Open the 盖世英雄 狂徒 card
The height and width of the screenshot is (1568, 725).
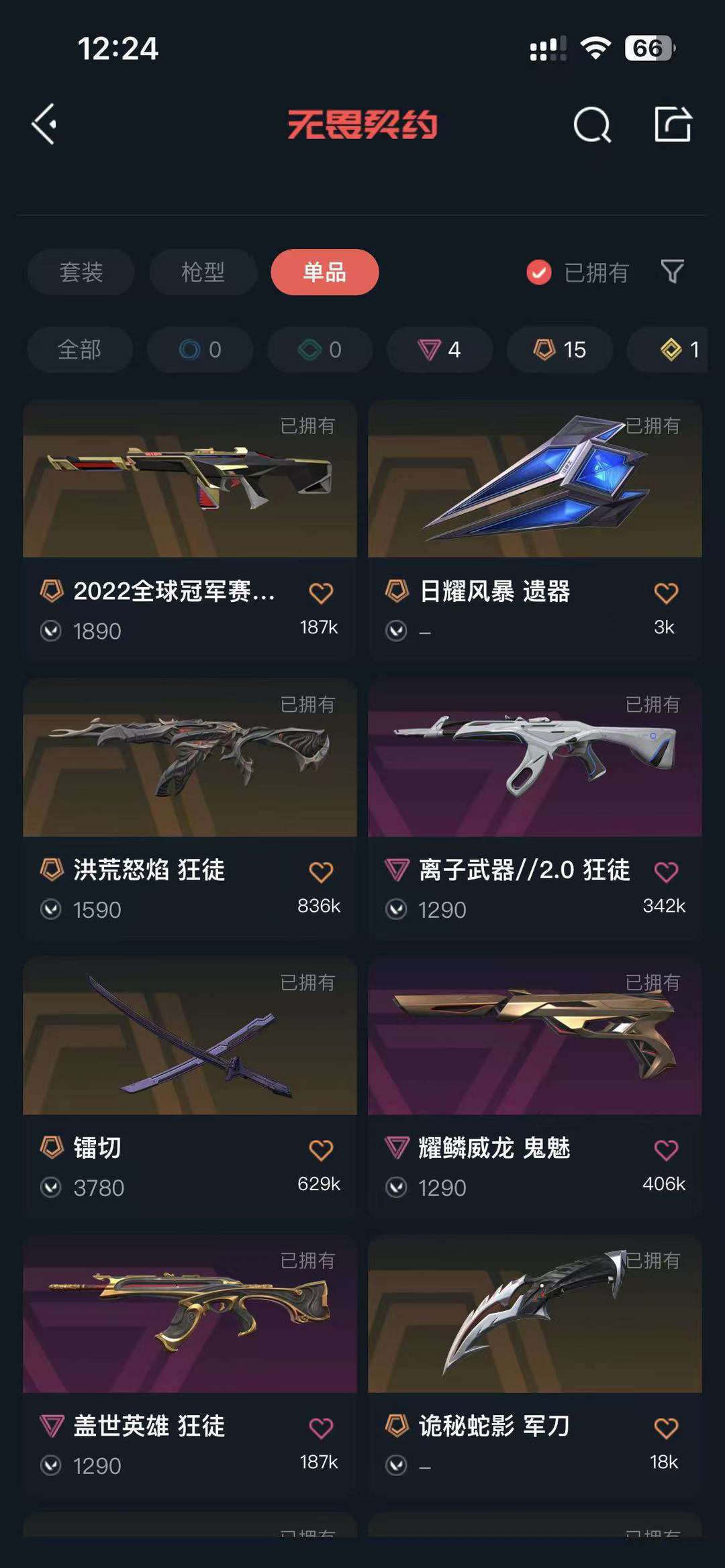point(190,1364)
